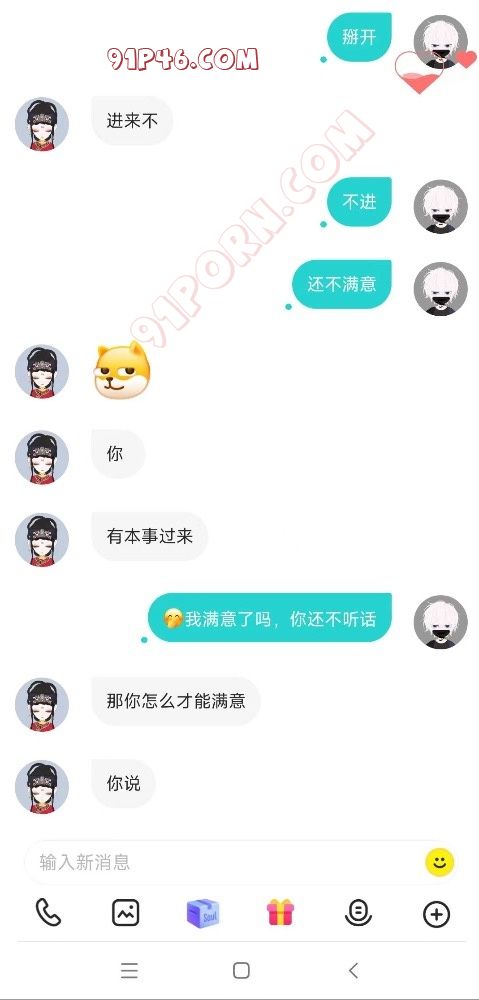Screen dimensions: 479x1000
Task: Open the Soul box icon
Action: (203, 913)
